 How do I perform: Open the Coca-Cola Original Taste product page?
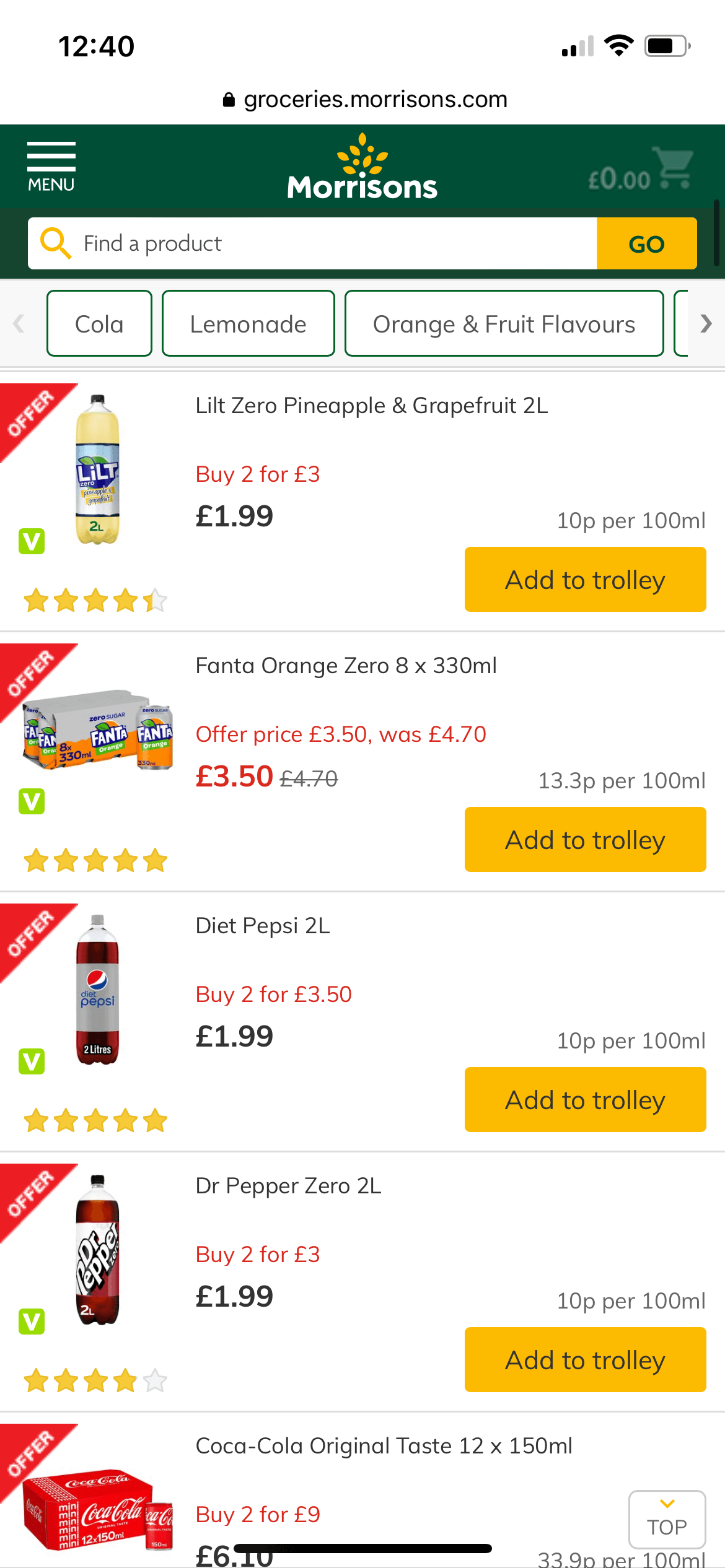point(385,1445)
